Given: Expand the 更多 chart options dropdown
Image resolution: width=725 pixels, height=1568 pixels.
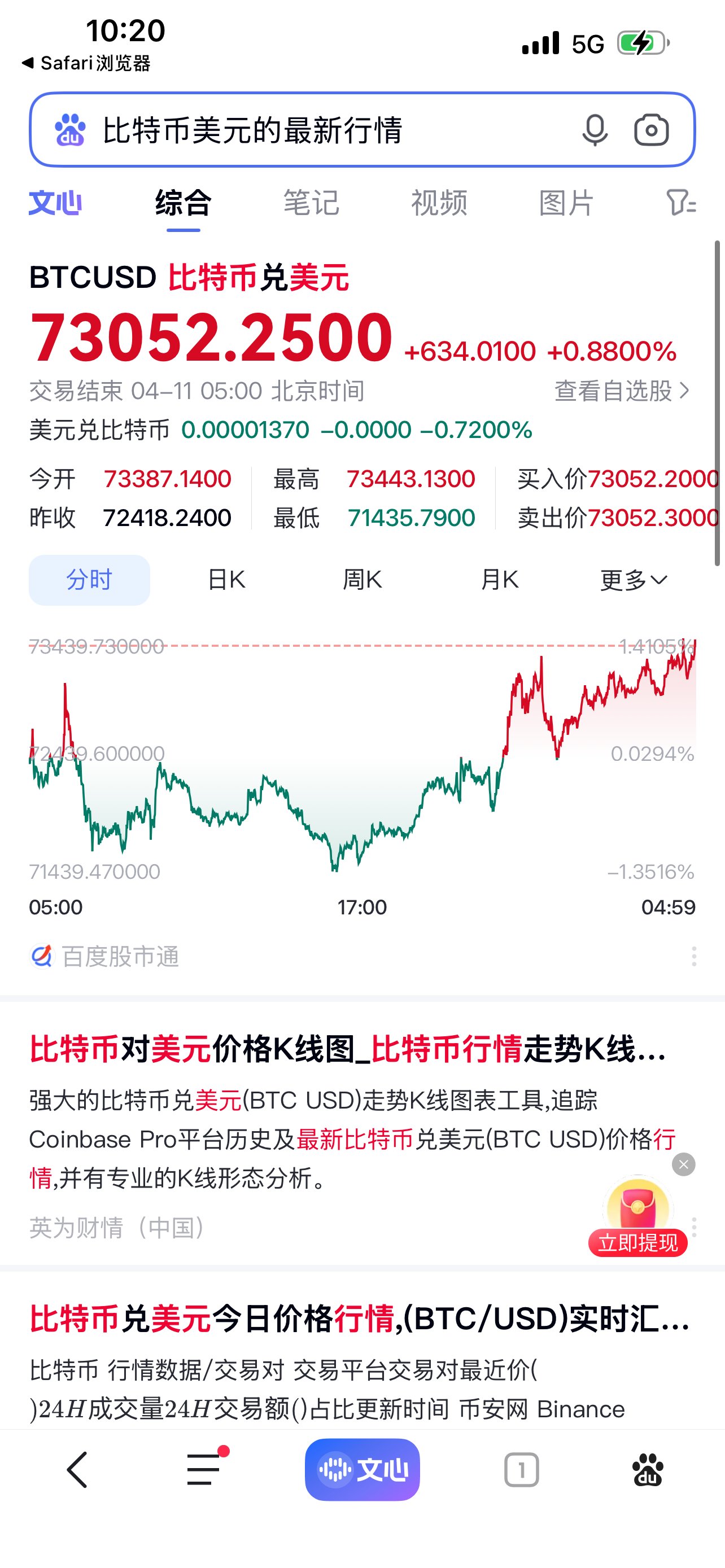Looking at the screenshot, I should click(633, 580).
